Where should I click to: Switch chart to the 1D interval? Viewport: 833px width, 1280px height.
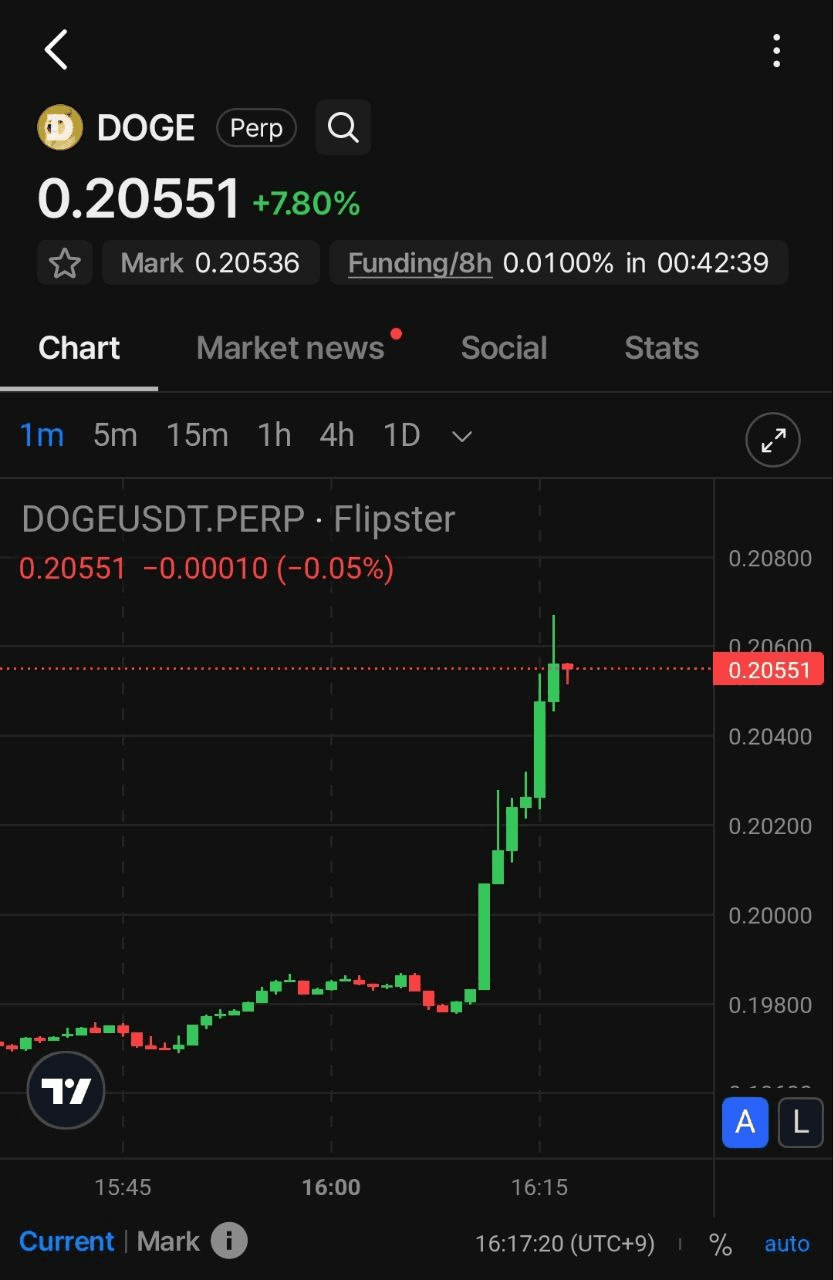(402, 436)
